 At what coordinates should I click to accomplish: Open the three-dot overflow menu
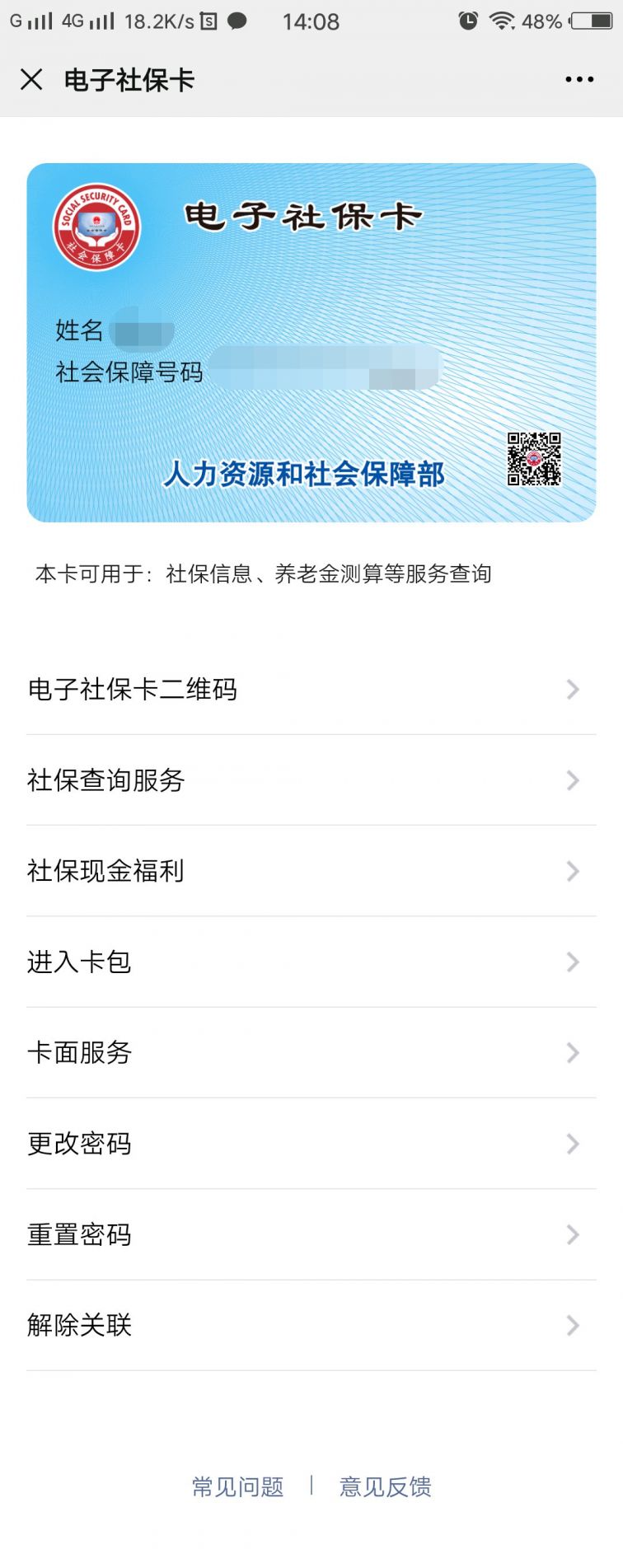click(x=579, y=80)
